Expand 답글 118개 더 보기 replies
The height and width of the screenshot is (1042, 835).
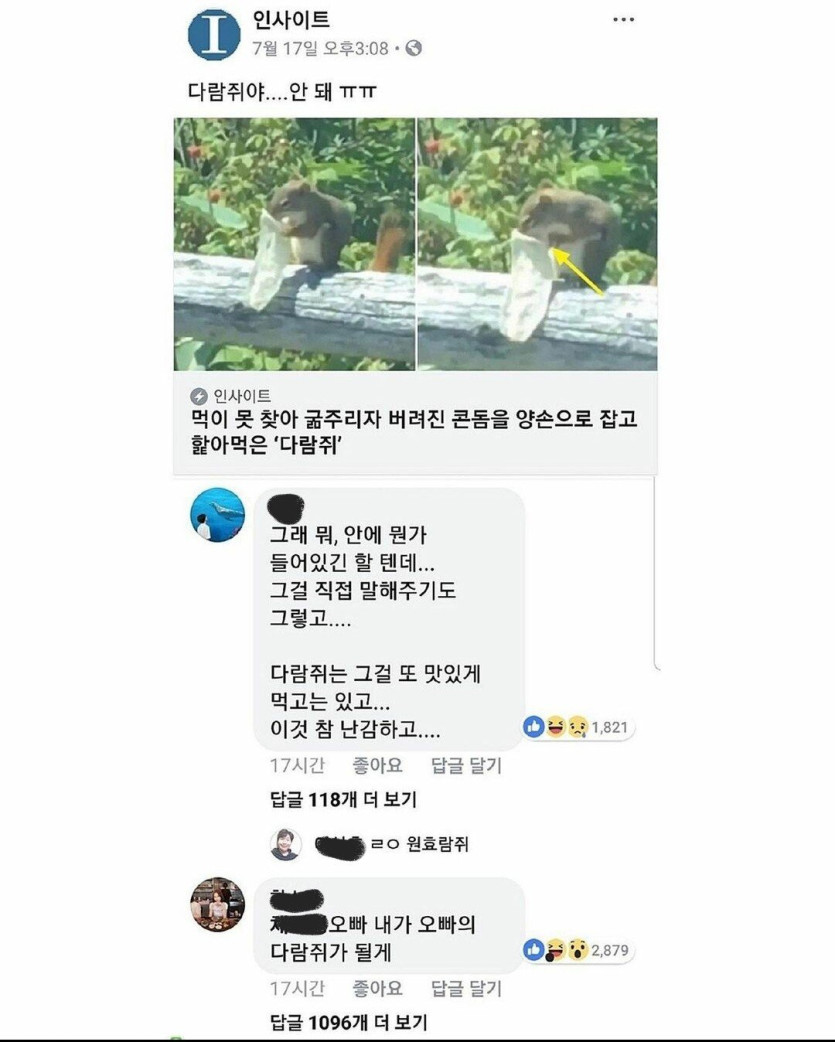point(344,799)
